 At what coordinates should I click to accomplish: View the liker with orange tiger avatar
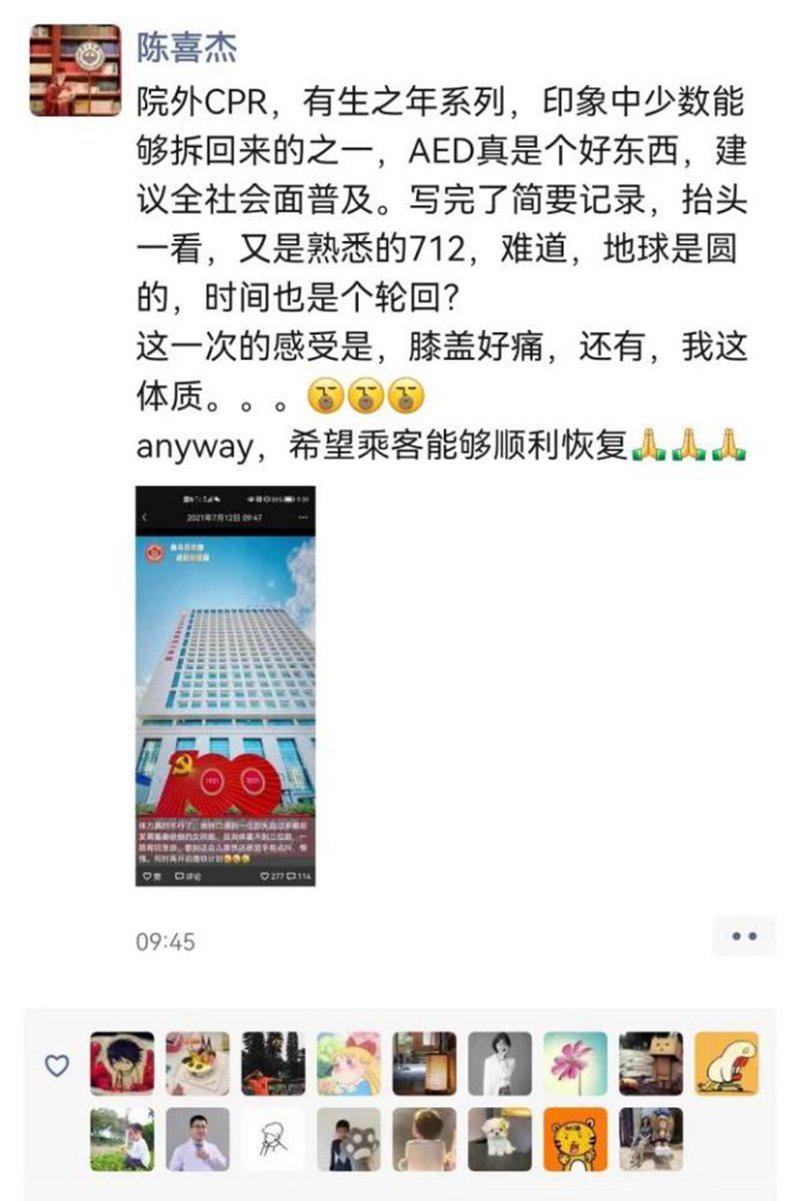(x=575, y=1139)
